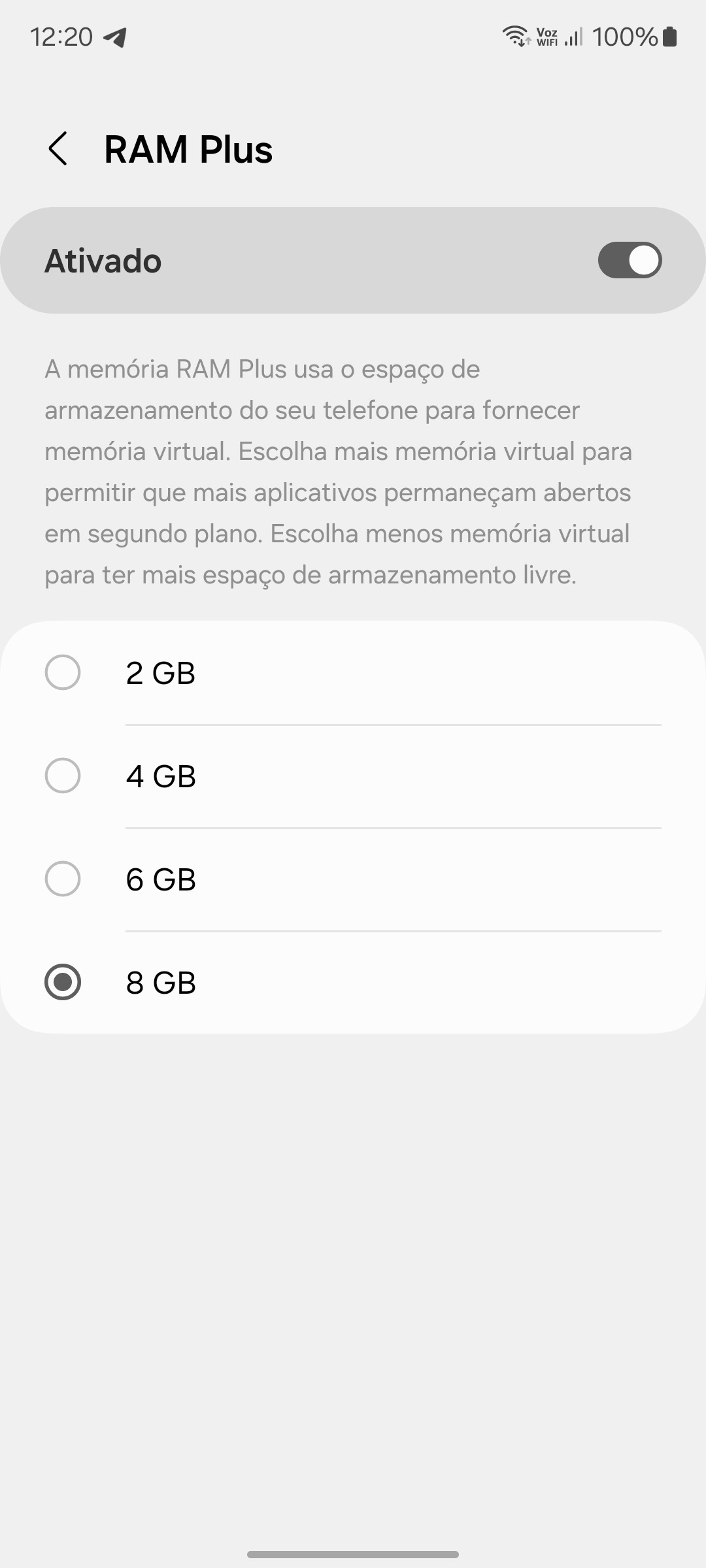Choose 4 GB of virtual memory

pyautogui.click(x=63, y=776)
